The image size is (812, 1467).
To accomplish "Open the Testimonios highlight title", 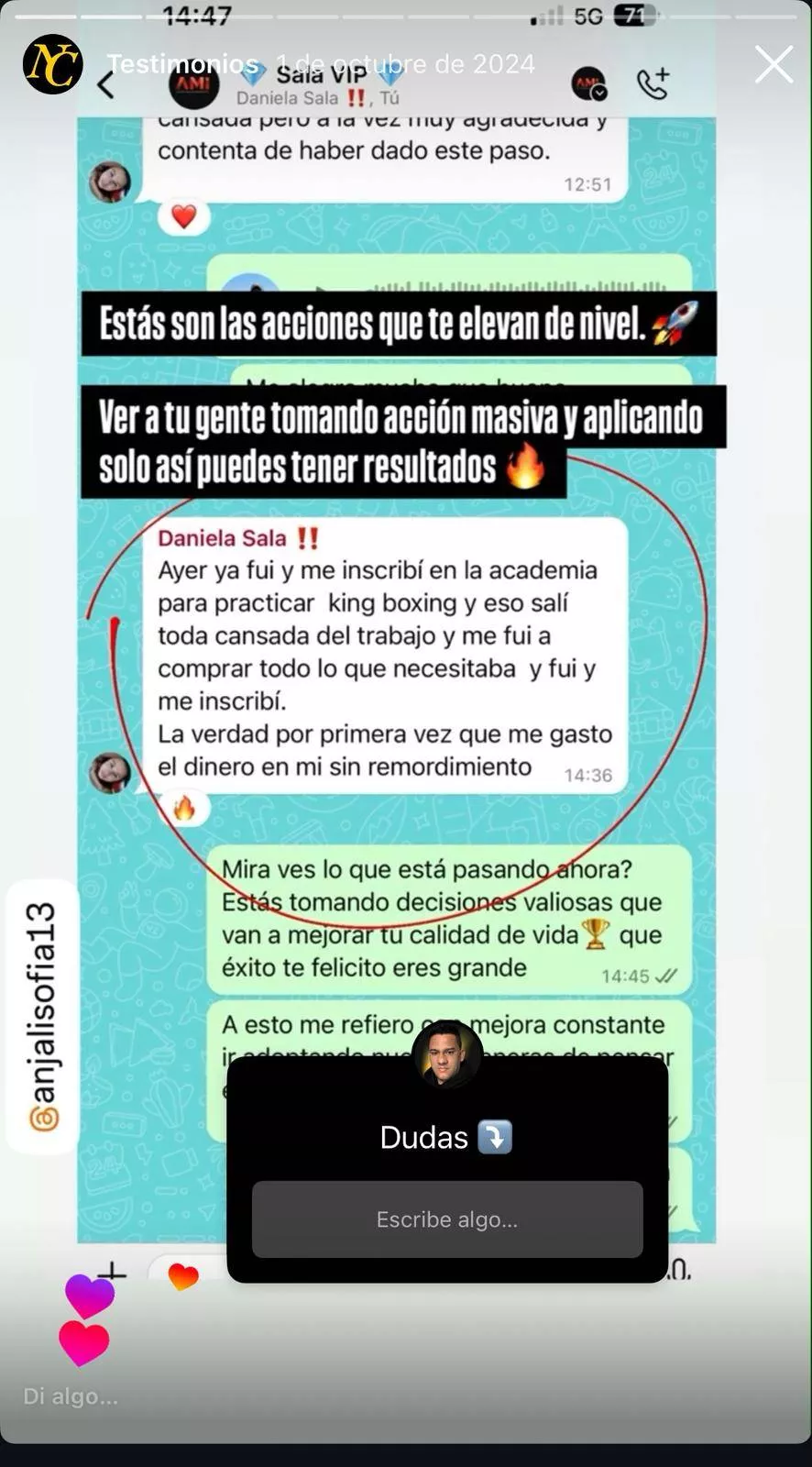I will click(182, 63).
